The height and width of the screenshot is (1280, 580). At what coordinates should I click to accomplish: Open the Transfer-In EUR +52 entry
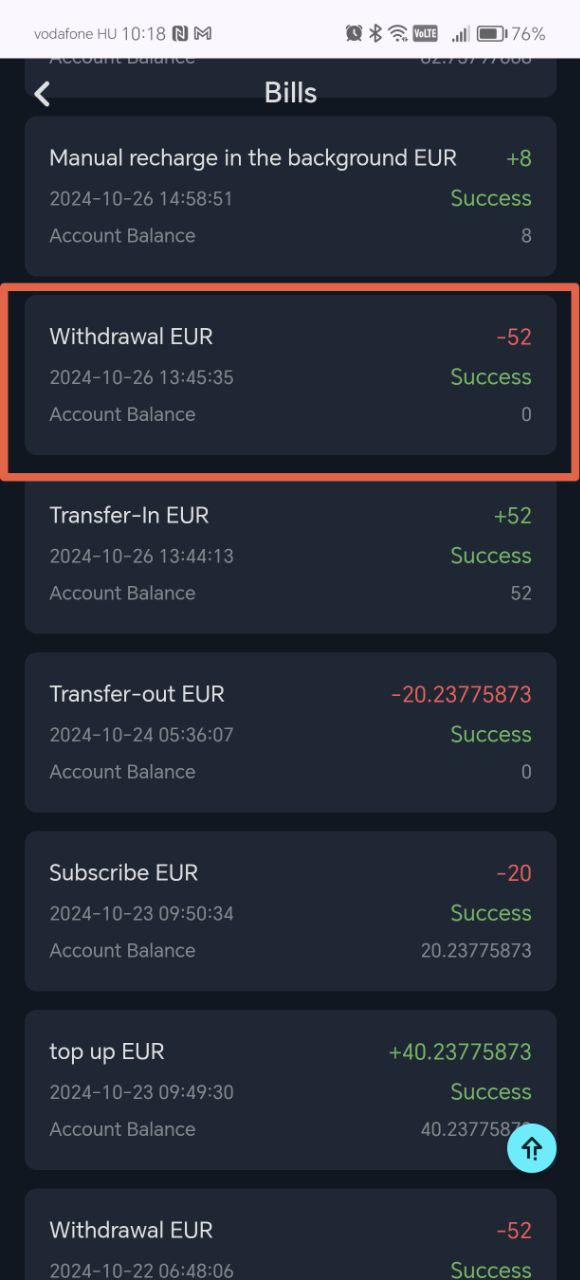coord(290,554)
